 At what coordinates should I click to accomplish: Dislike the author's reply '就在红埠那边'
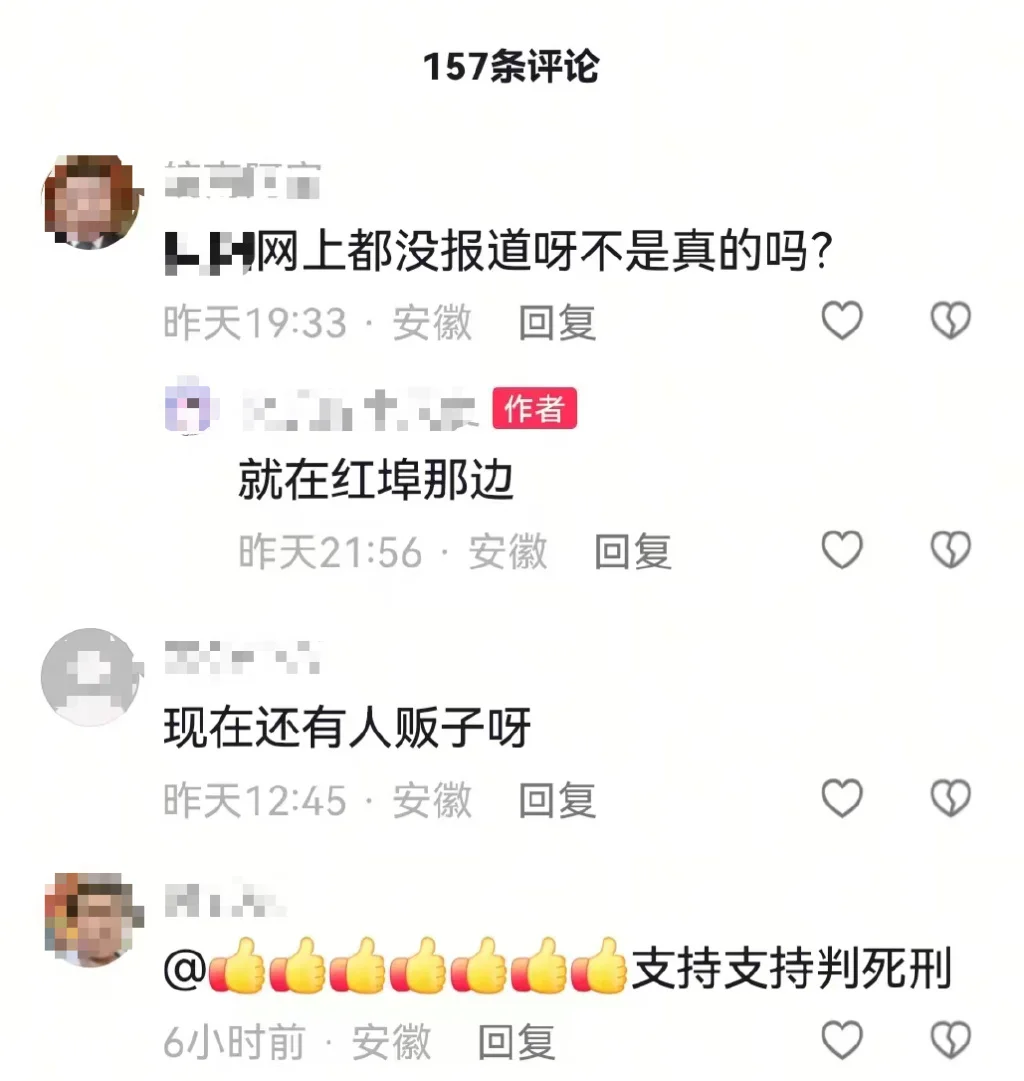point(950,550)
